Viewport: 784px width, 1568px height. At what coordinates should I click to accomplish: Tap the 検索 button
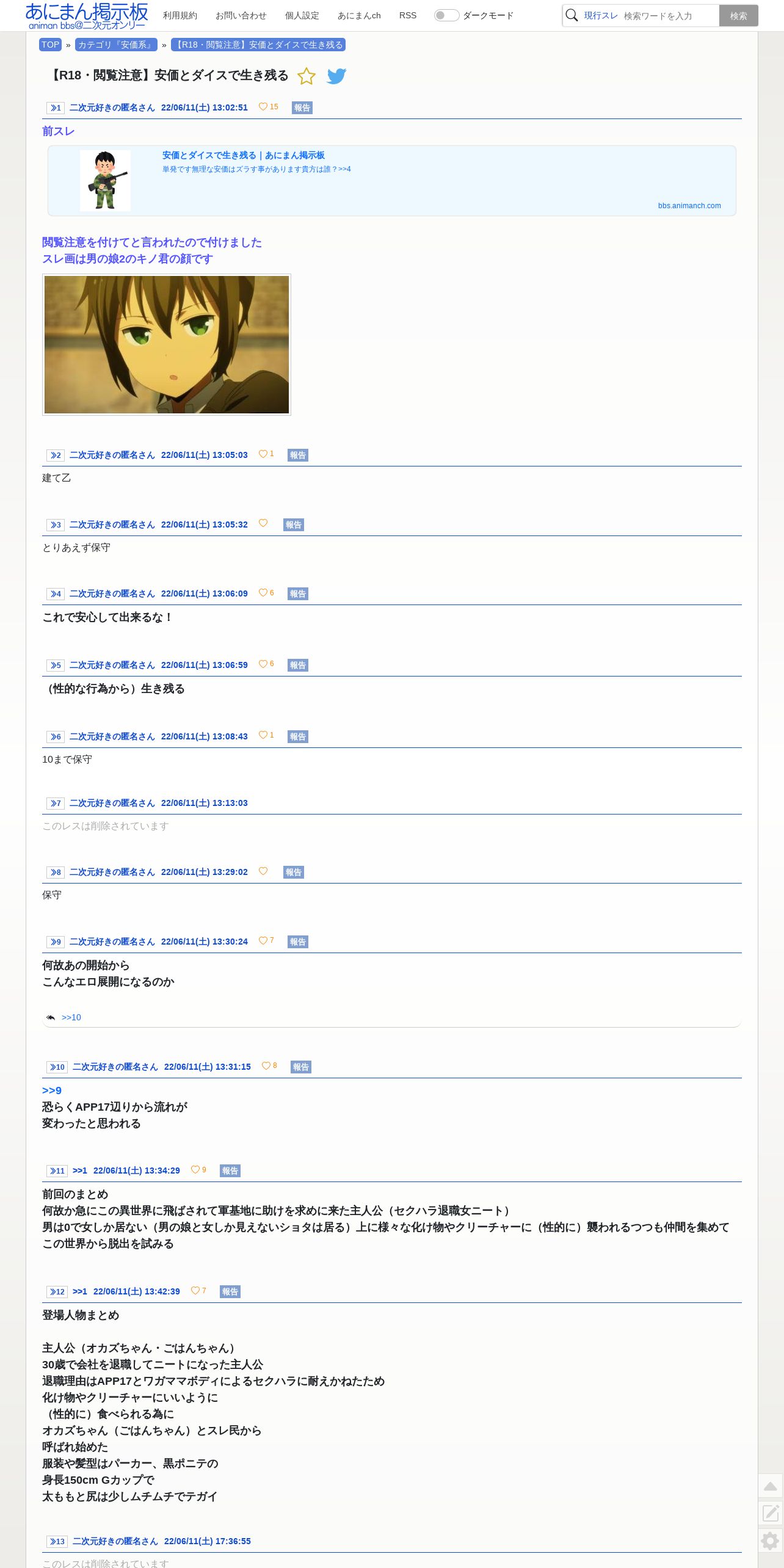click(x=738, y=16)
